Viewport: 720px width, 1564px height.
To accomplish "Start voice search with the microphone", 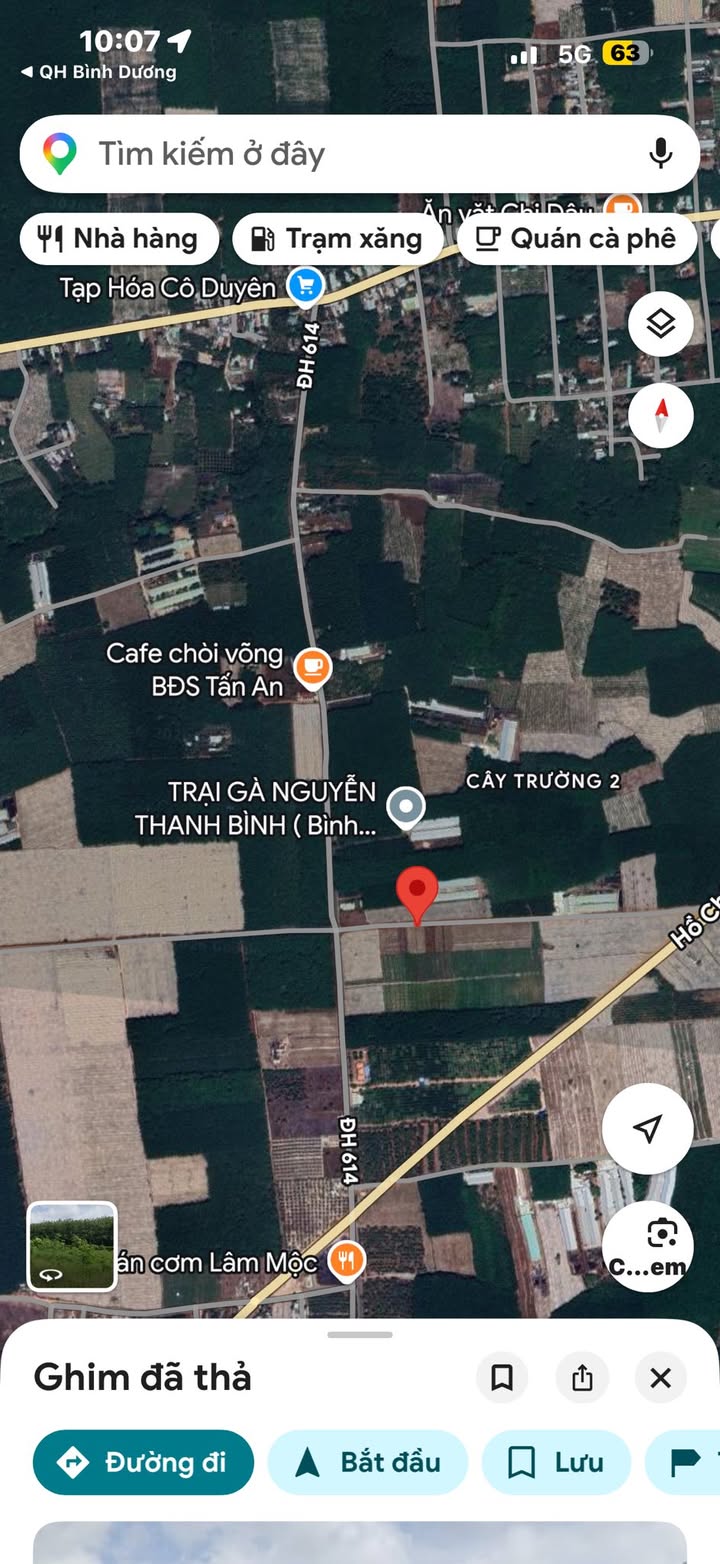I will (660, 154).
